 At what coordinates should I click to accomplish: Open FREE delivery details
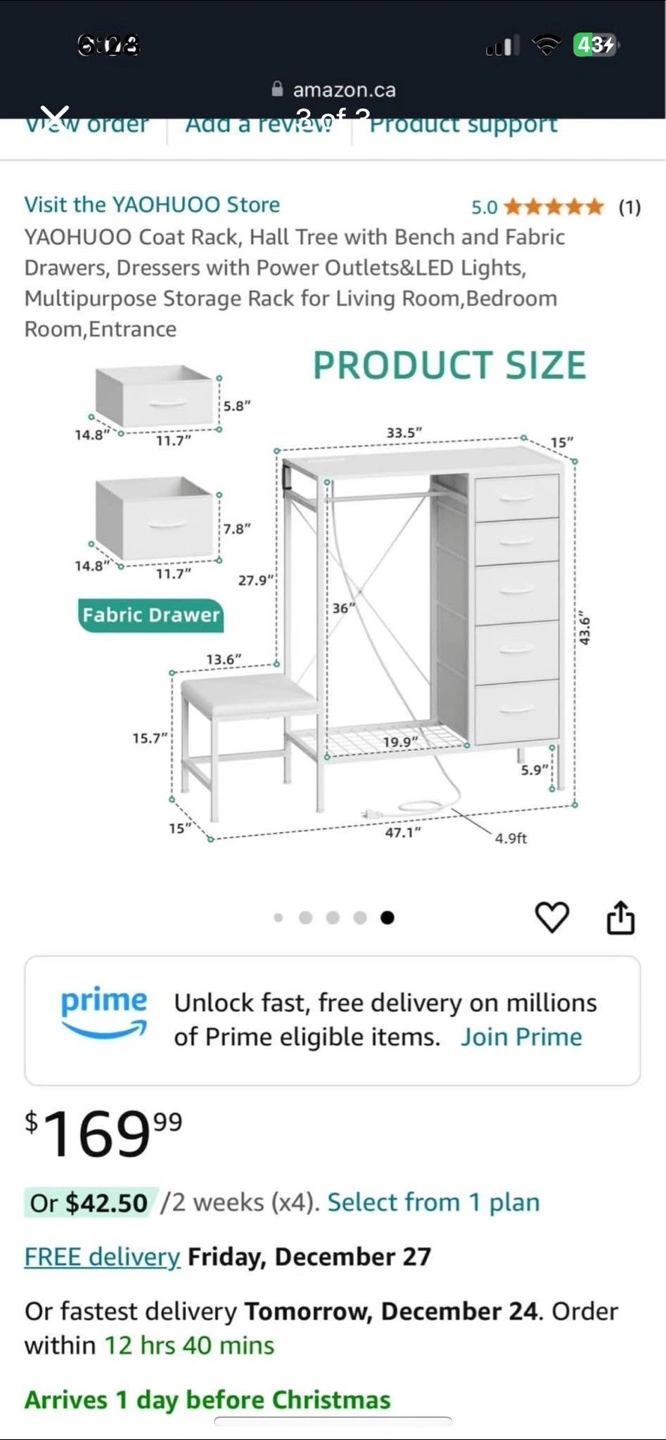(102, 1257)
